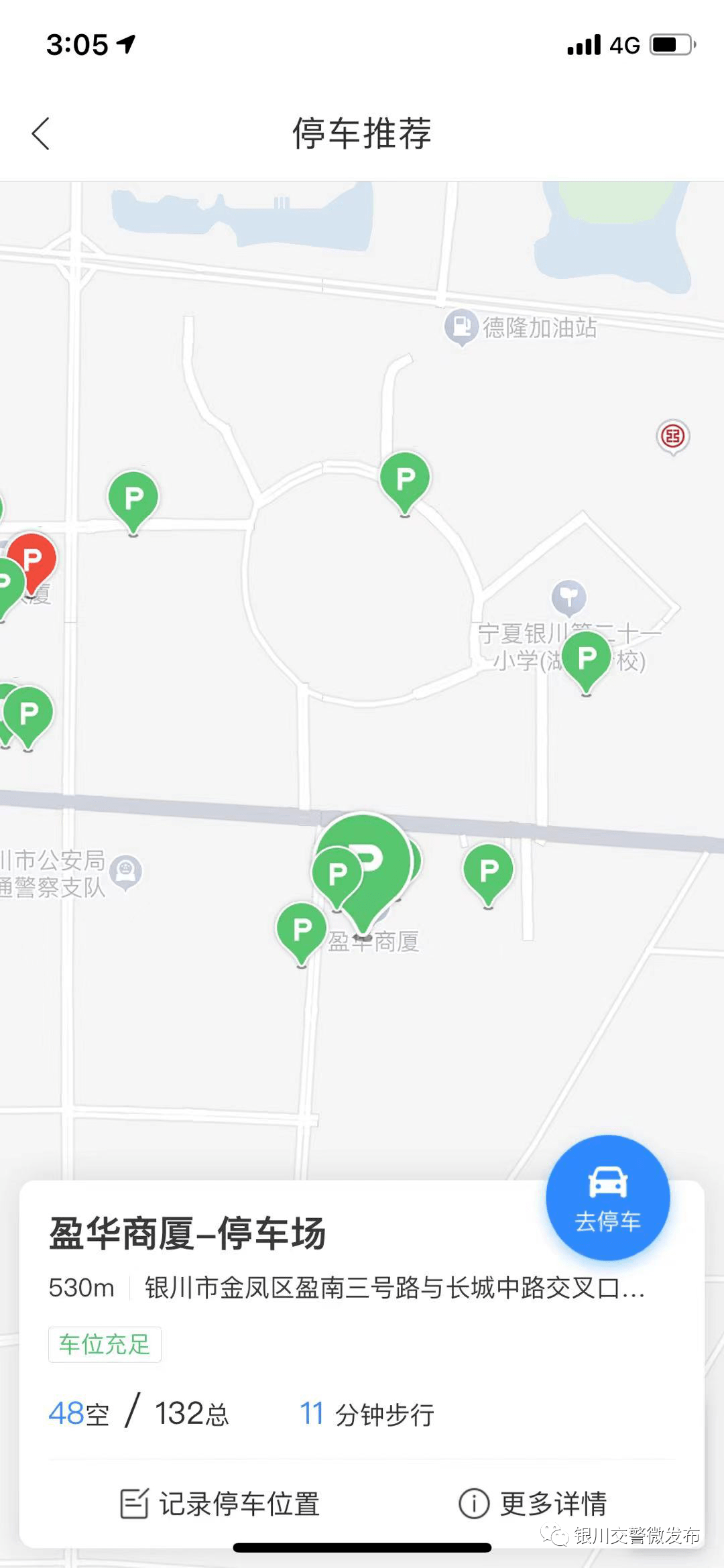This screenshot has height=1568, width=724.
Task: Open the 盈华商厦-停车场 info card
Action: [x=188, y=1233]
